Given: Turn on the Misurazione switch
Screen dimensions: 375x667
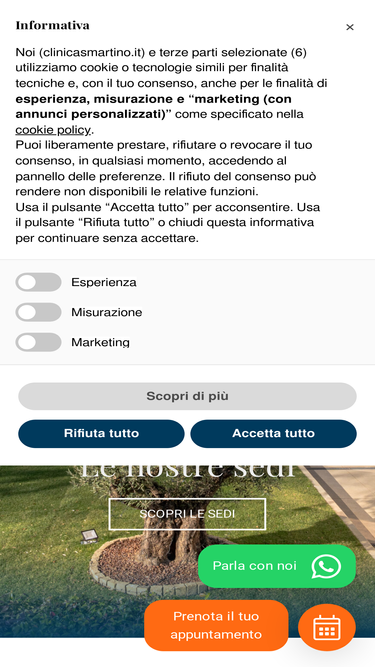Looking at the screenshot, I should (39, 312).
